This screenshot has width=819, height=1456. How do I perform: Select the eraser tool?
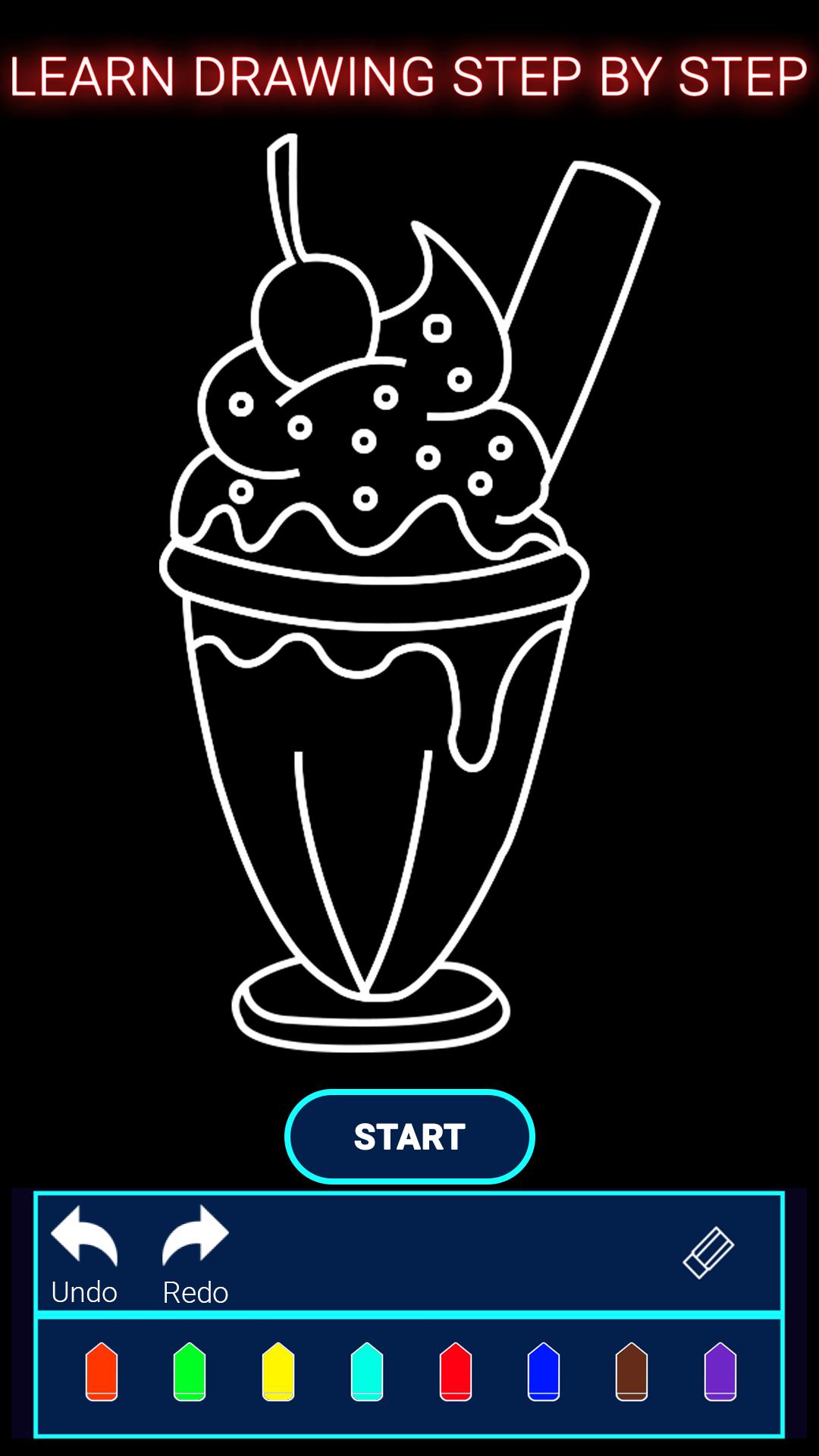708,1253
